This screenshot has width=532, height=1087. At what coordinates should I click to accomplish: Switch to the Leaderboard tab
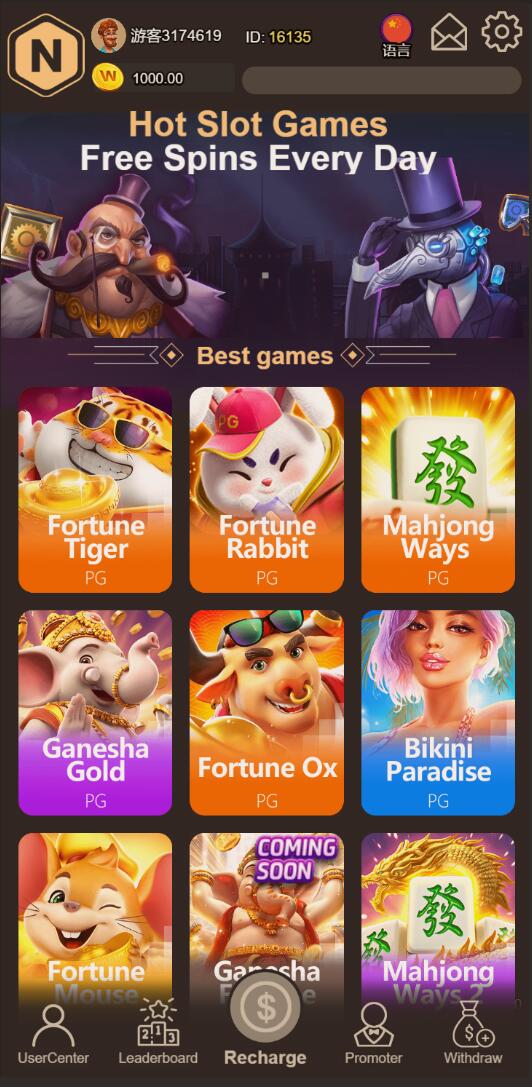pyautogui.click(x=158, y=1034)
